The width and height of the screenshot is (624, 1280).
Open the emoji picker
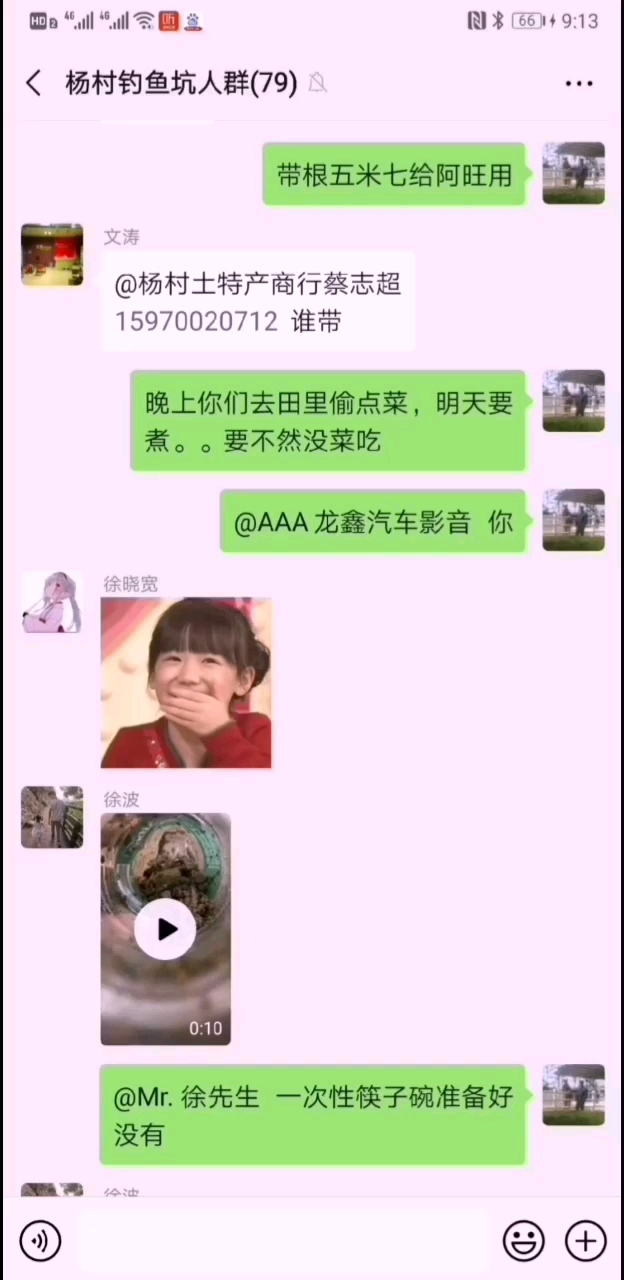click(523, 1241)
